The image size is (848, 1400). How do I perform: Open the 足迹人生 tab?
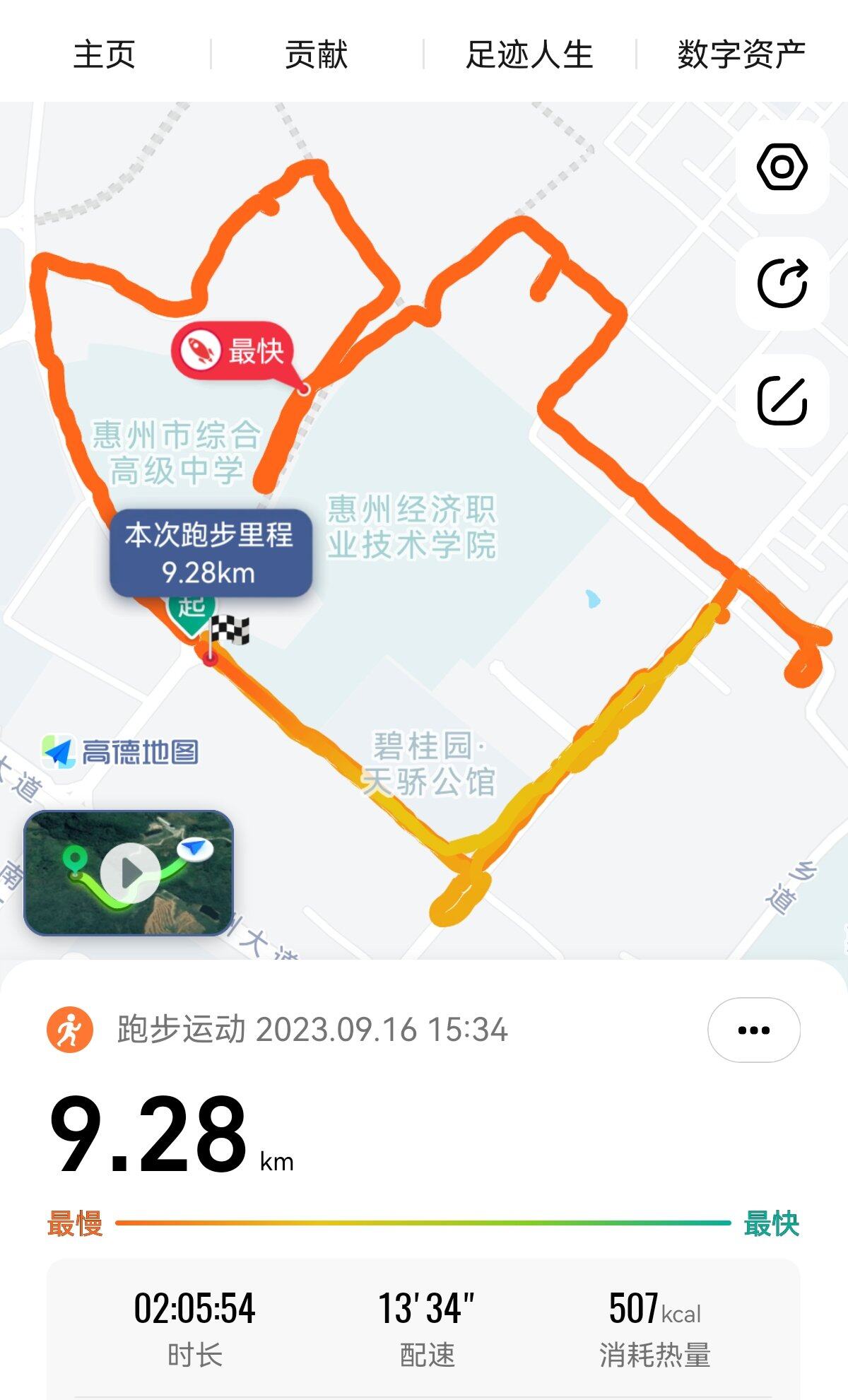529,54
